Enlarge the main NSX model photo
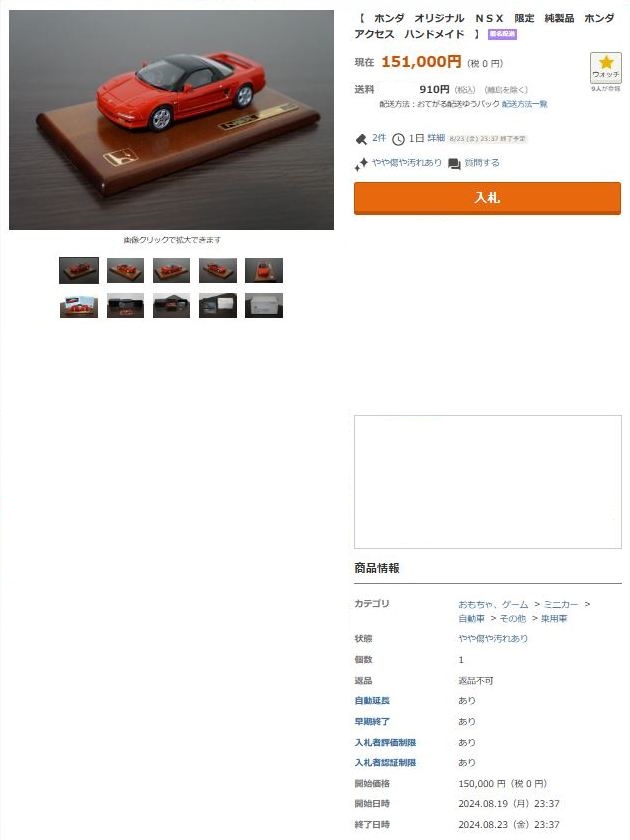The width and height of the screenshot is (630, 840). point(171,120)
